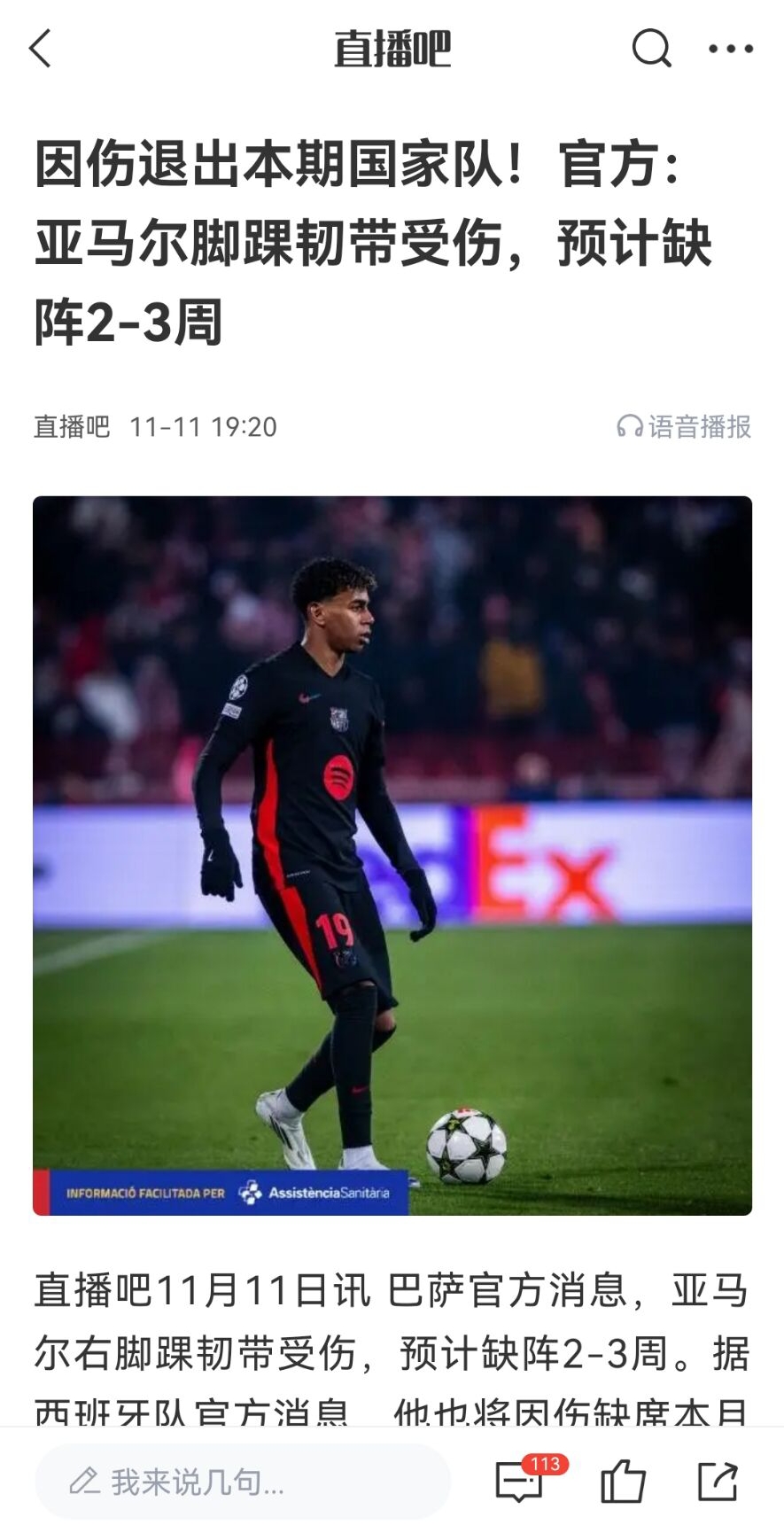Go back using the top-left arrow
This screenshot has height=1525, width=784.
pyautogui.click(x=41, y=48)
